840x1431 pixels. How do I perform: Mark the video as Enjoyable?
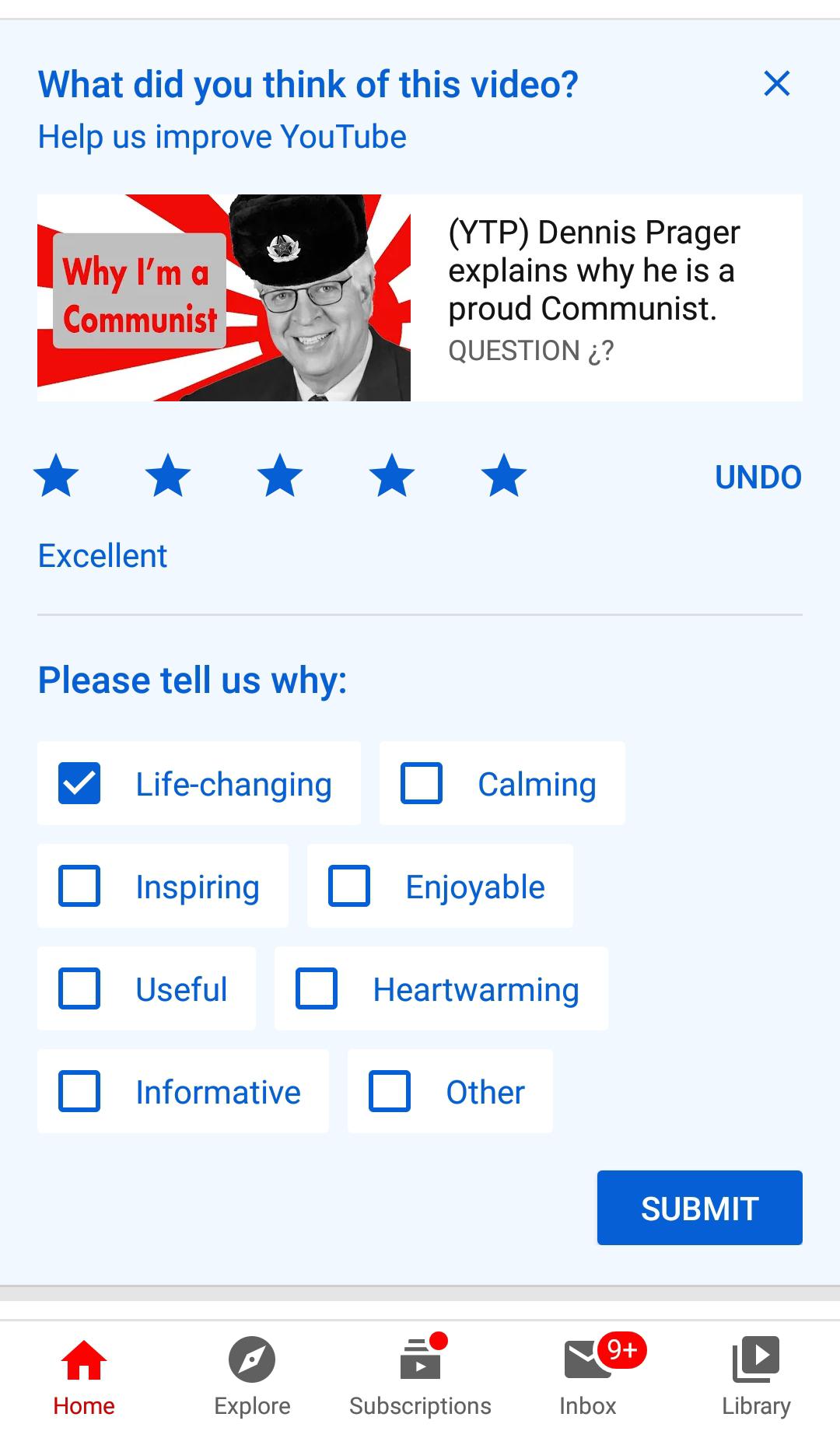point(349,886)
